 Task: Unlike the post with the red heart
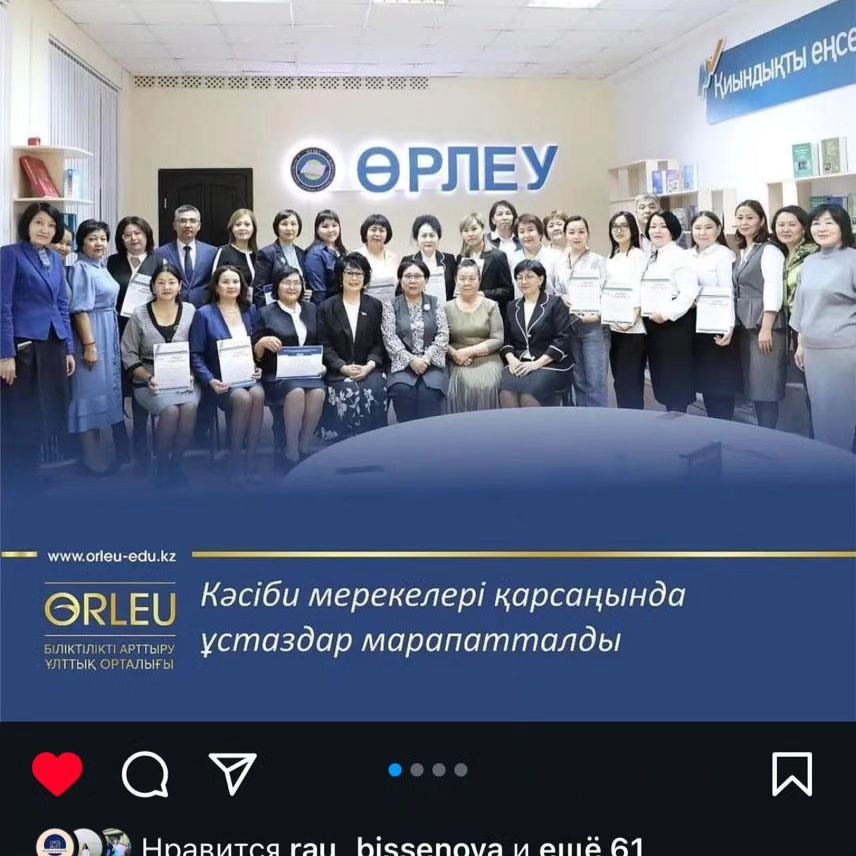[x=57, y=773]
